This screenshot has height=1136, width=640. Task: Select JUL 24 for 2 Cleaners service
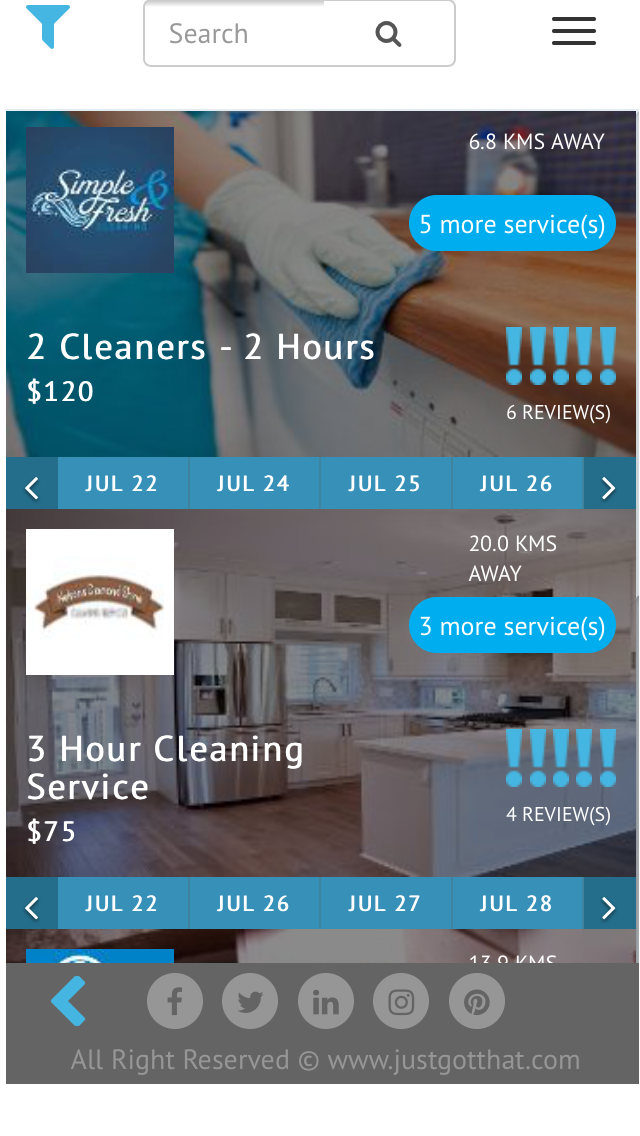tap(253, 484)
